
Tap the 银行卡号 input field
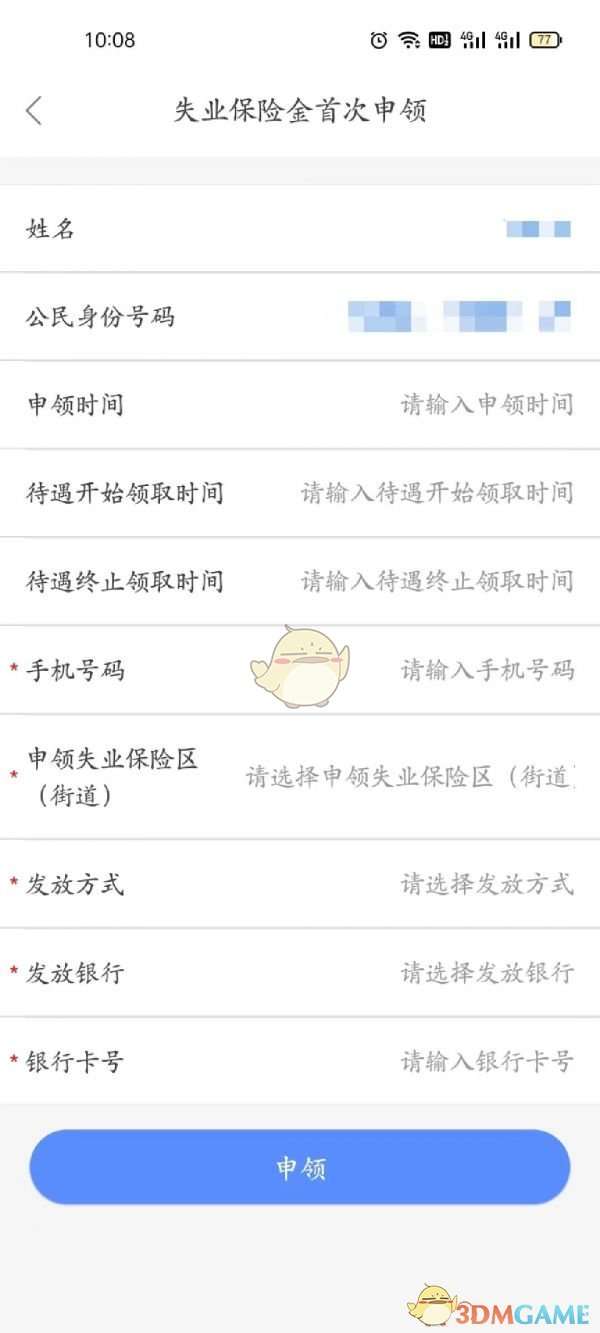[487, 1061]
